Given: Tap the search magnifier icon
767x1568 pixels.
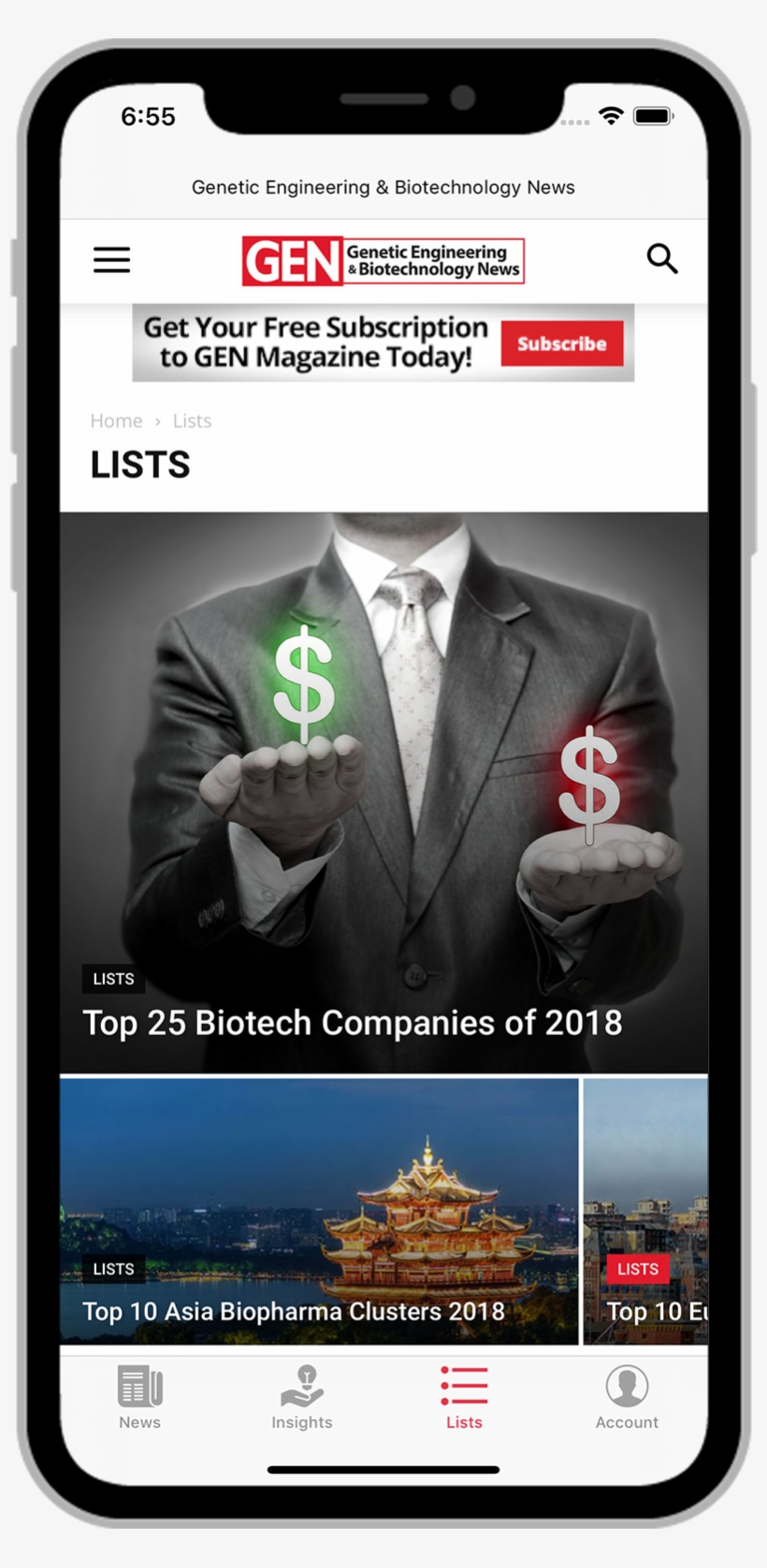Looking at the screenshot, I should point(662,259).
